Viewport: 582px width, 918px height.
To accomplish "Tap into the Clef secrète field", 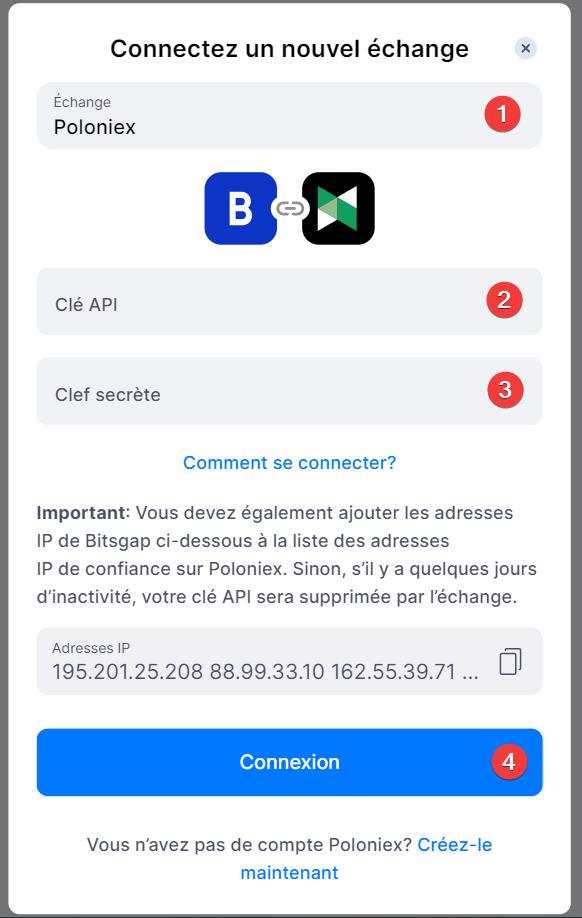I will 289,391.
